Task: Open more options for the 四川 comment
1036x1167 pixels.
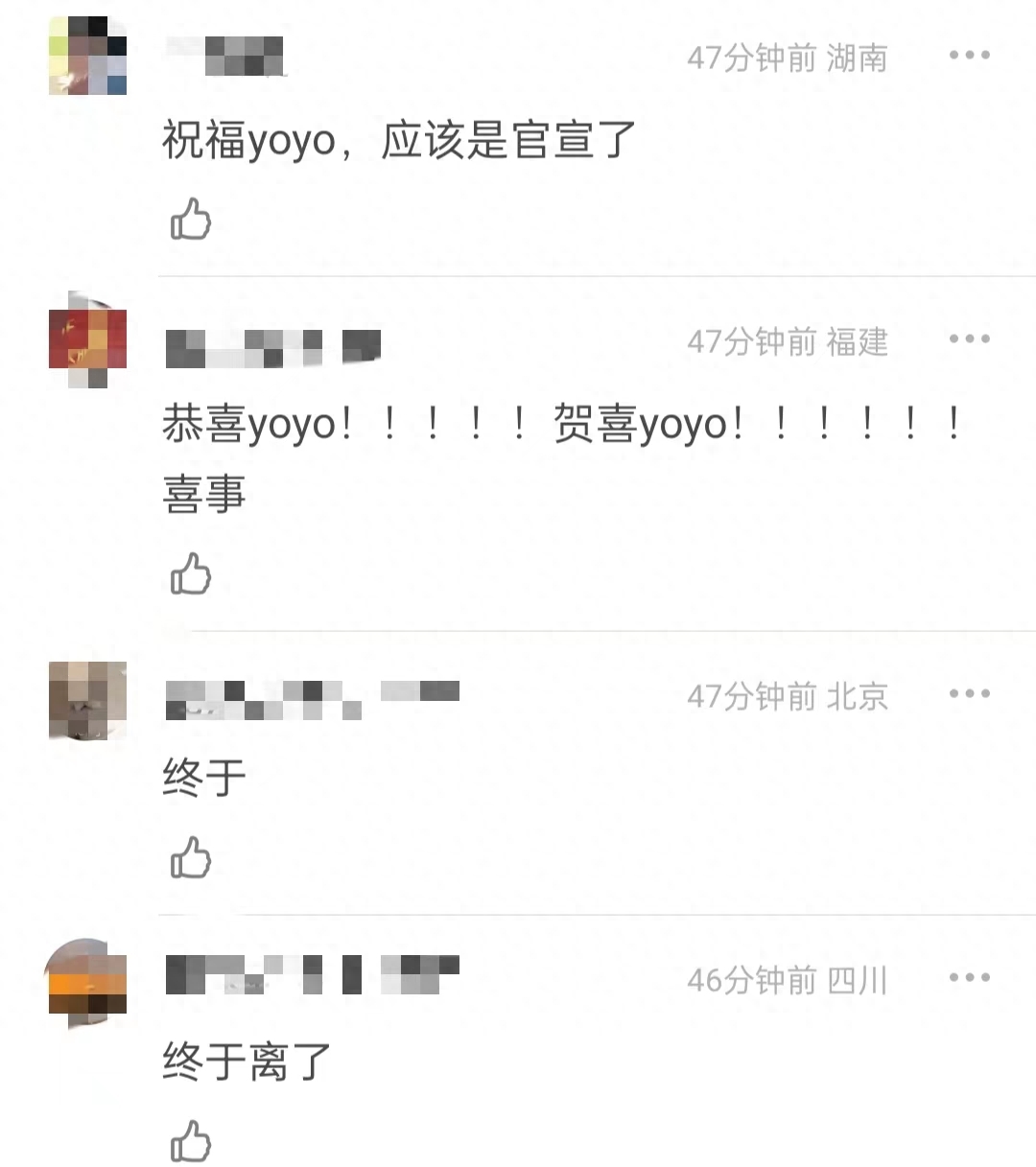Action: [x=969, y=978]
